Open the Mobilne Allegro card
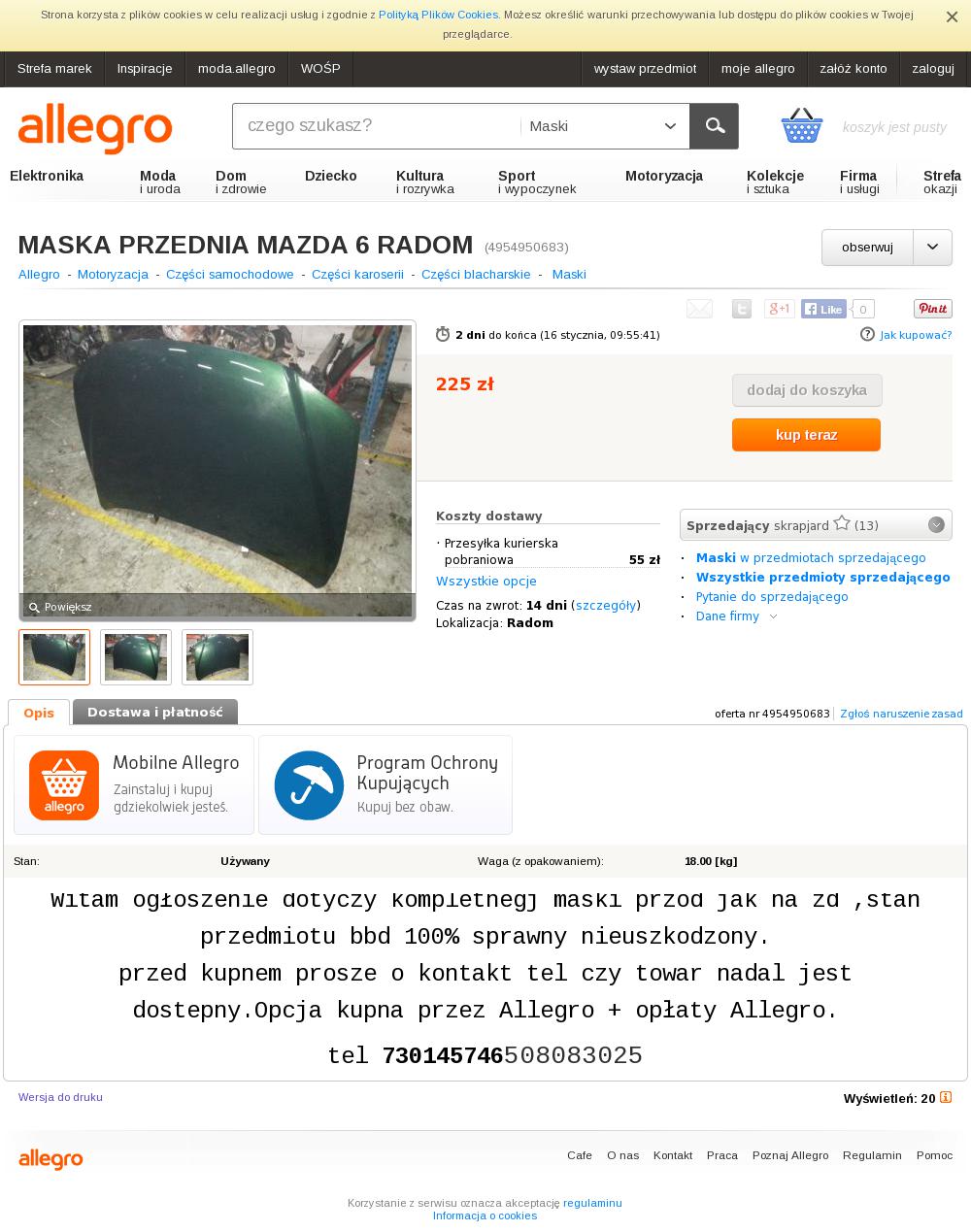 tap(134, 784)
